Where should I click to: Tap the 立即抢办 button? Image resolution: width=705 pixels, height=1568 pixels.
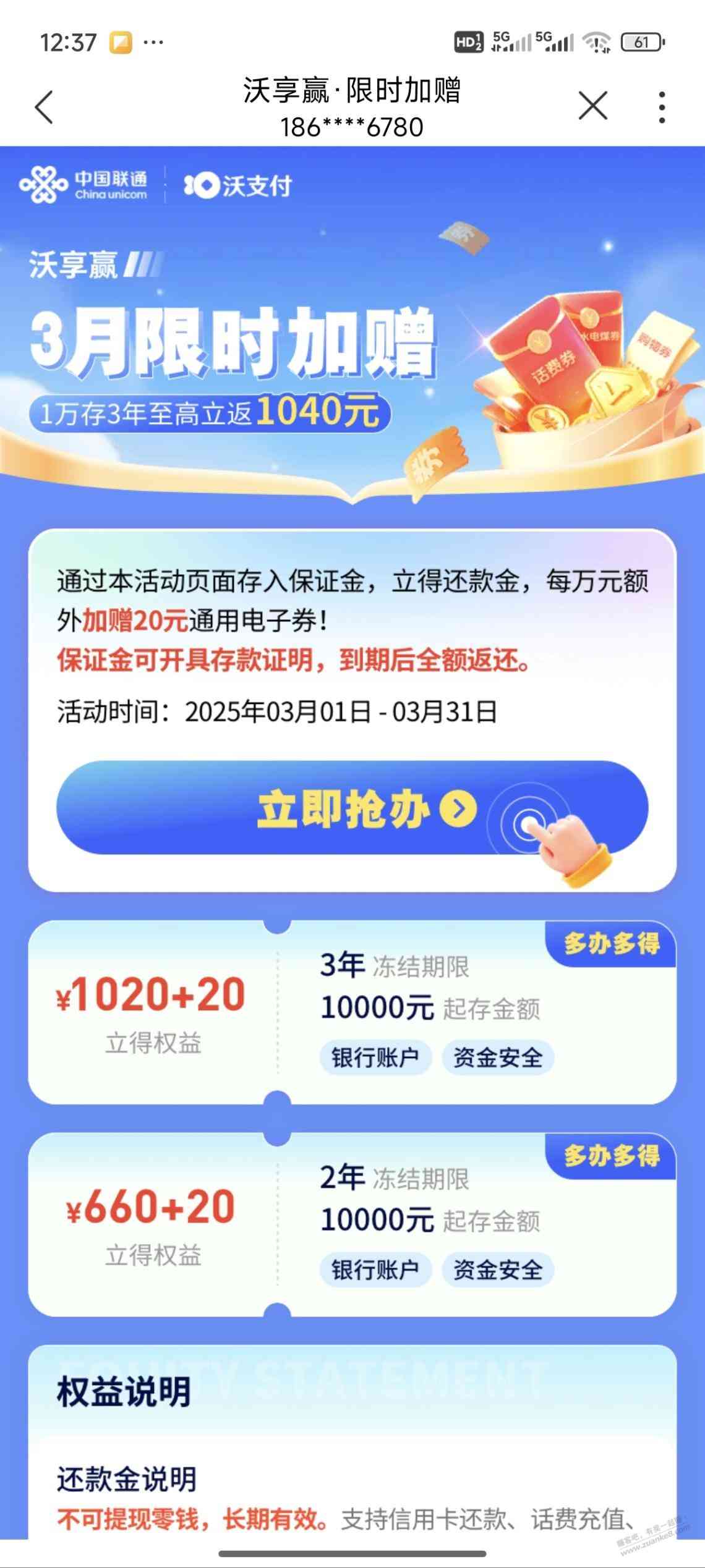[352, 808]
